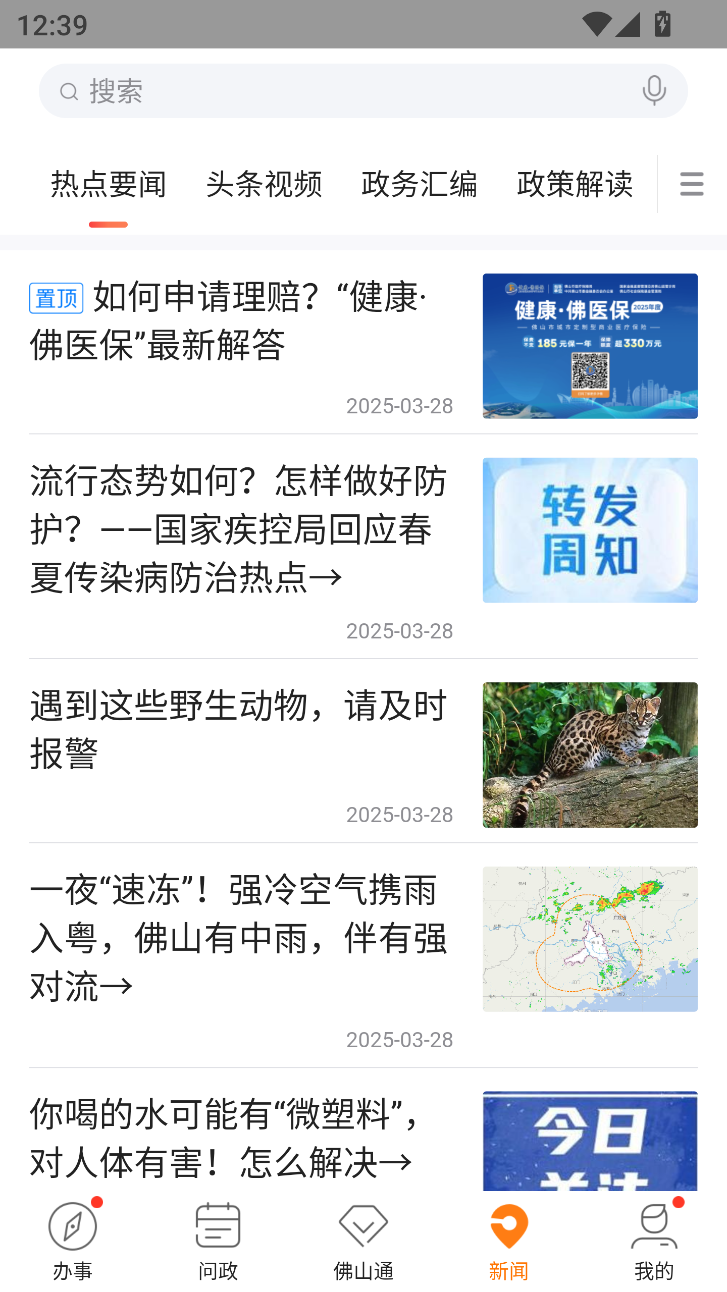Select the 热点要闻 tab

108,184
